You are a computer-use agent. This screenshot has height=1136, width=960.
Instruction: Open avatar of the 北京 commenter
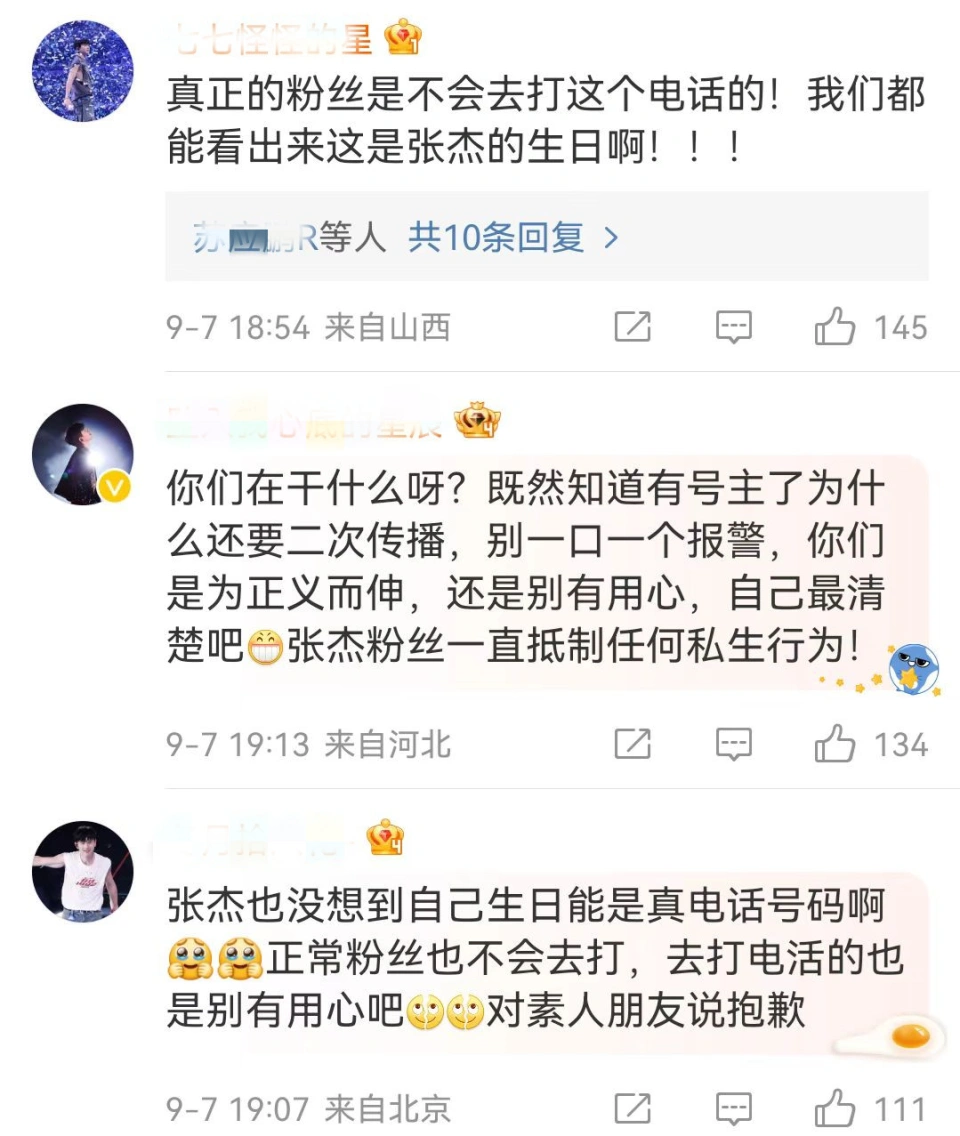(x=82, y=871)
